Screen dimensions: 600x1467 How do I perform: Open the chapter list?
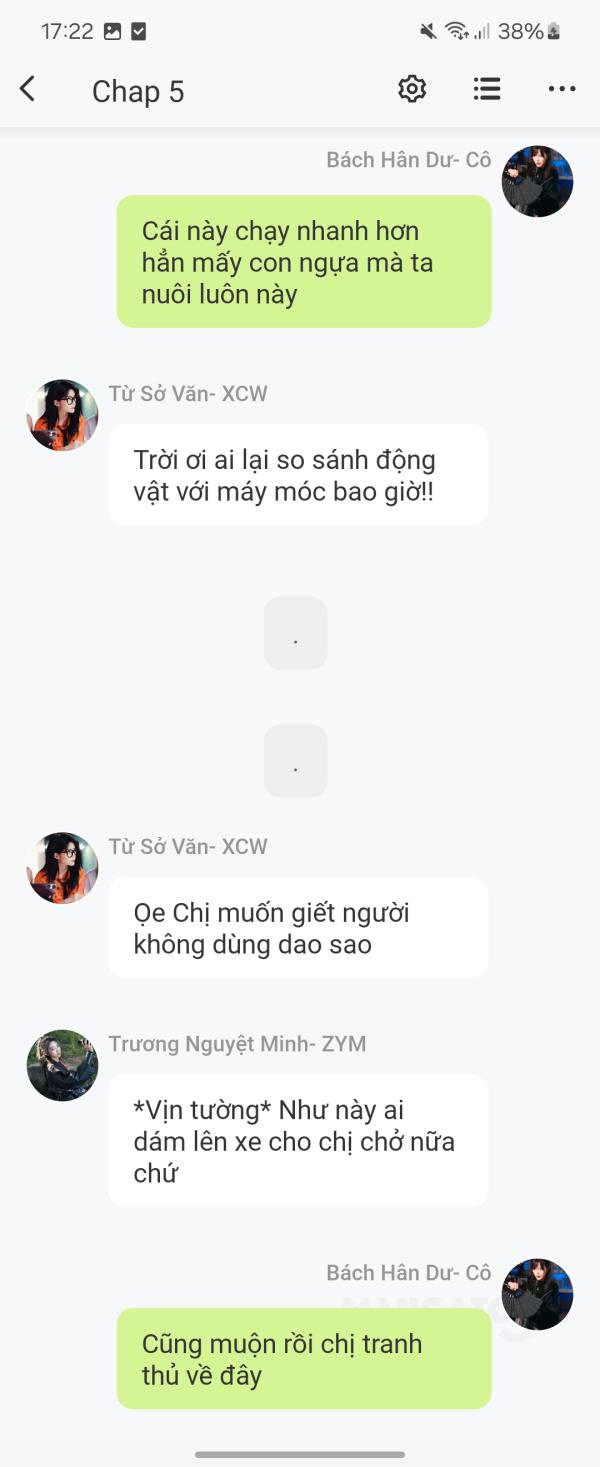(x=487, y=90)
